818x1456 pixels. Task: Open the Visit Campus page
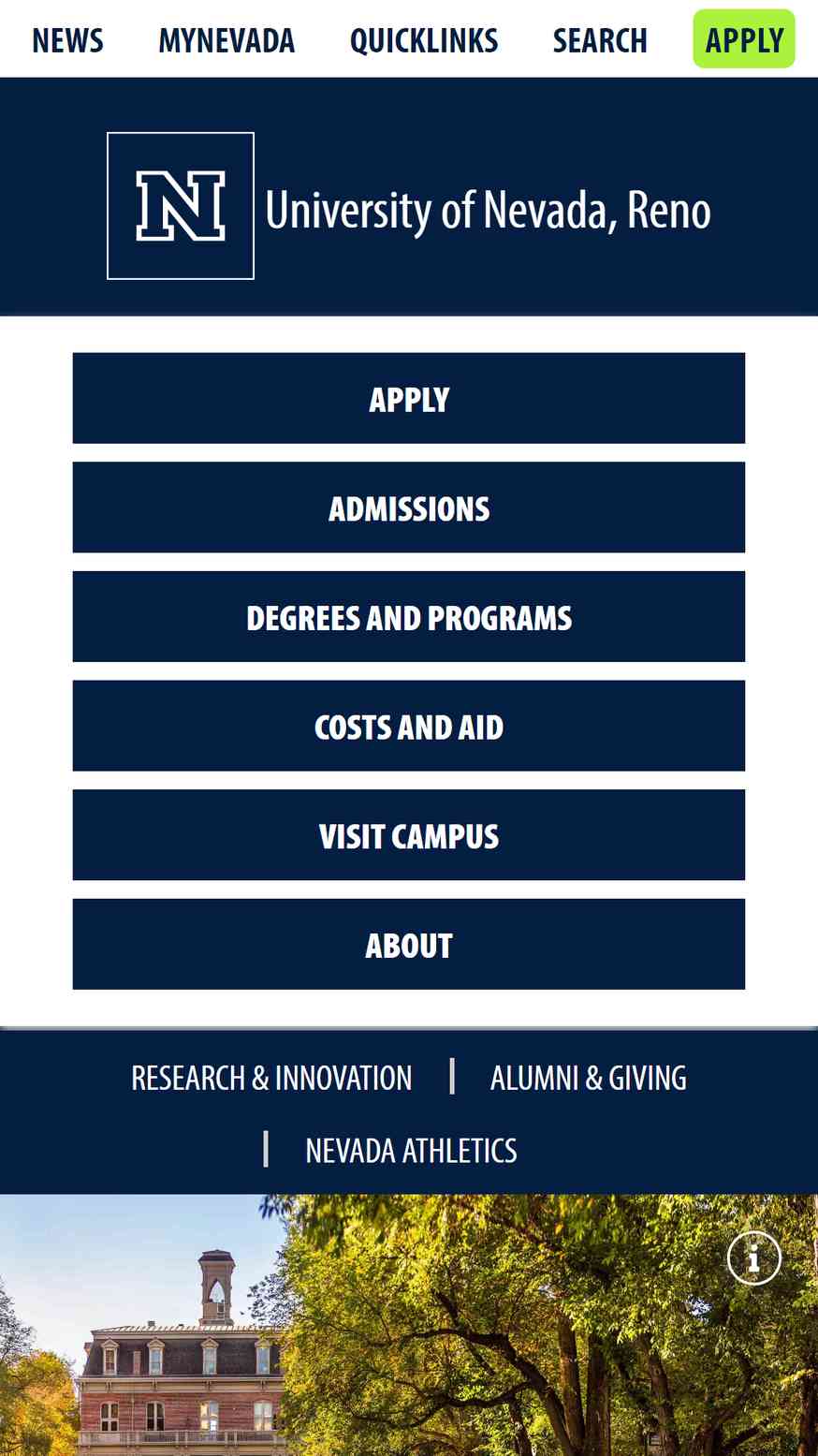click(409, 835)
